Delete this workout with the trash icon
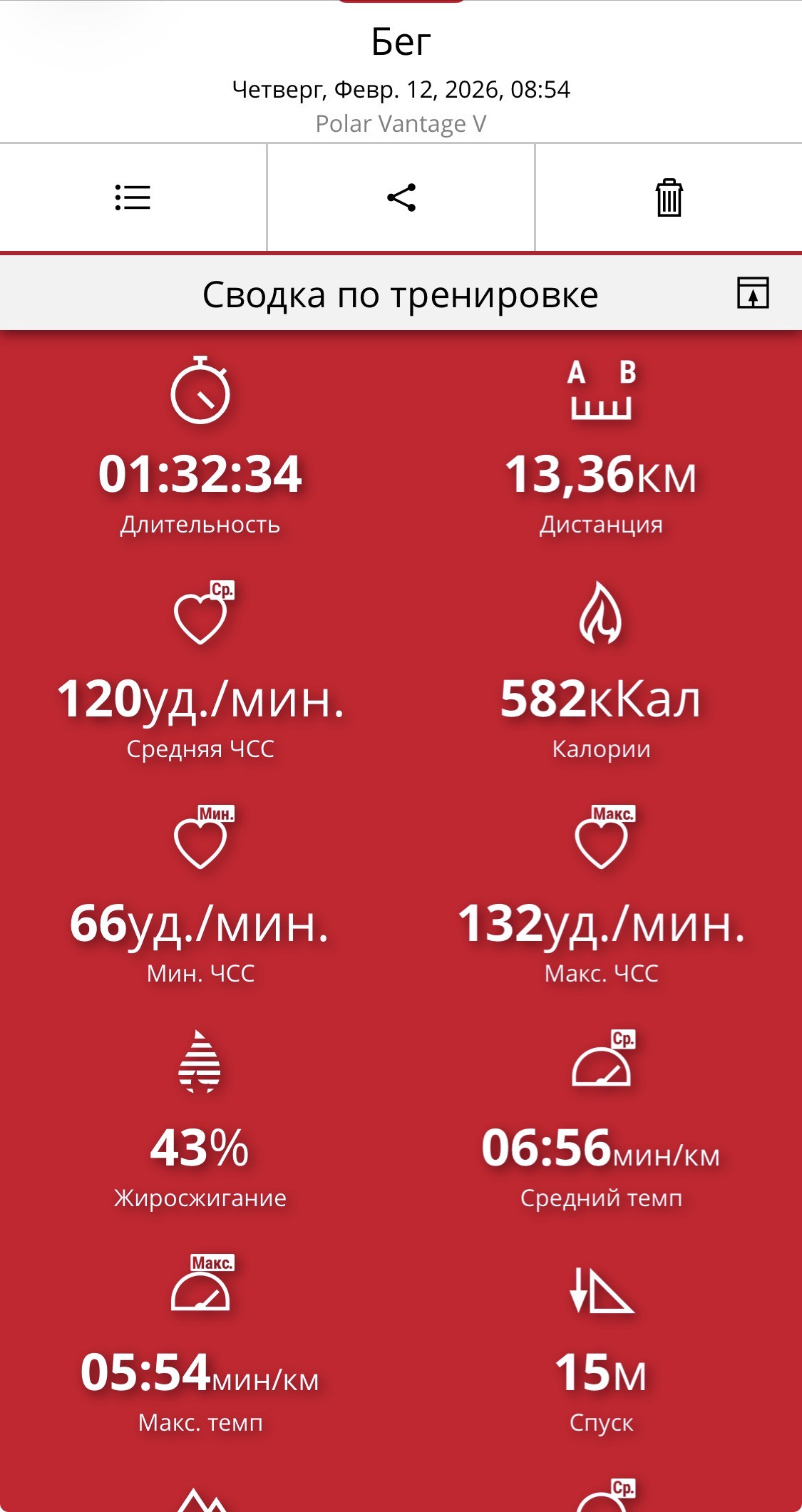 (x=669, y=197)
